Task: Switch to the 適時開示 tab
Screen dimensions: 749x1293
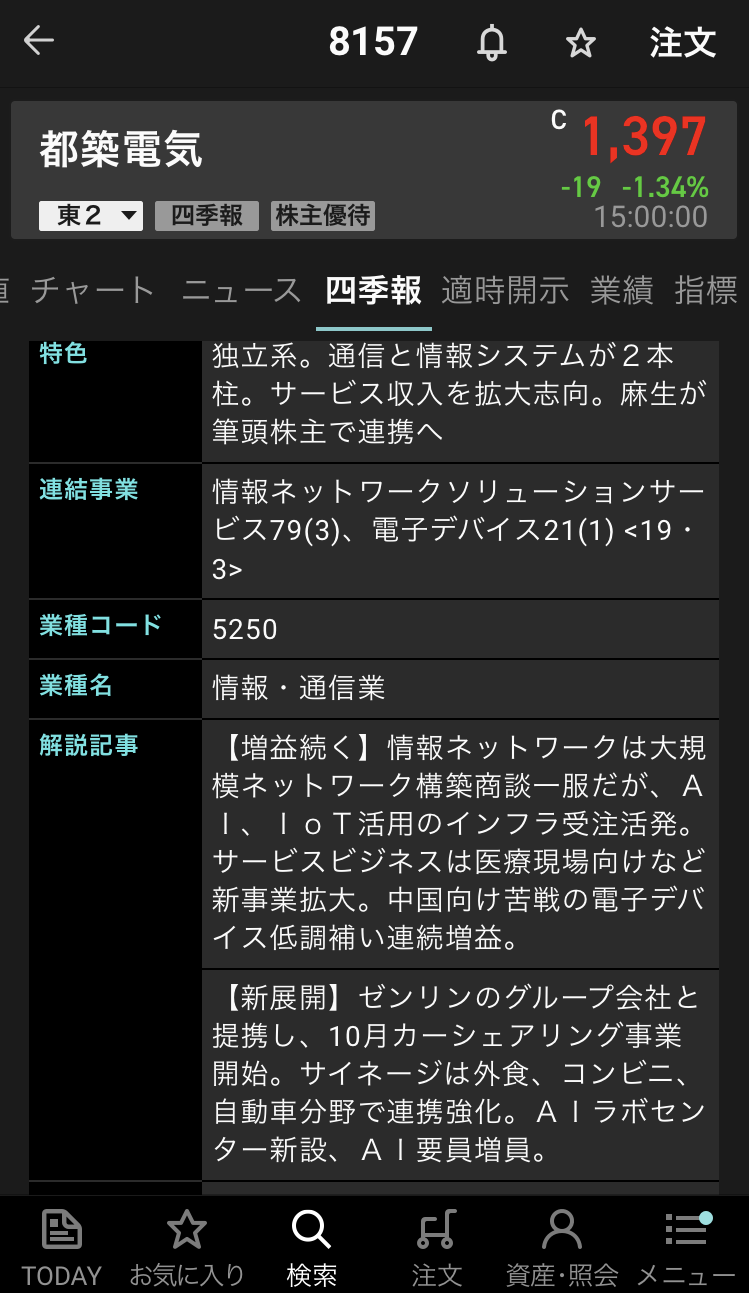Action: click(505, 291)
